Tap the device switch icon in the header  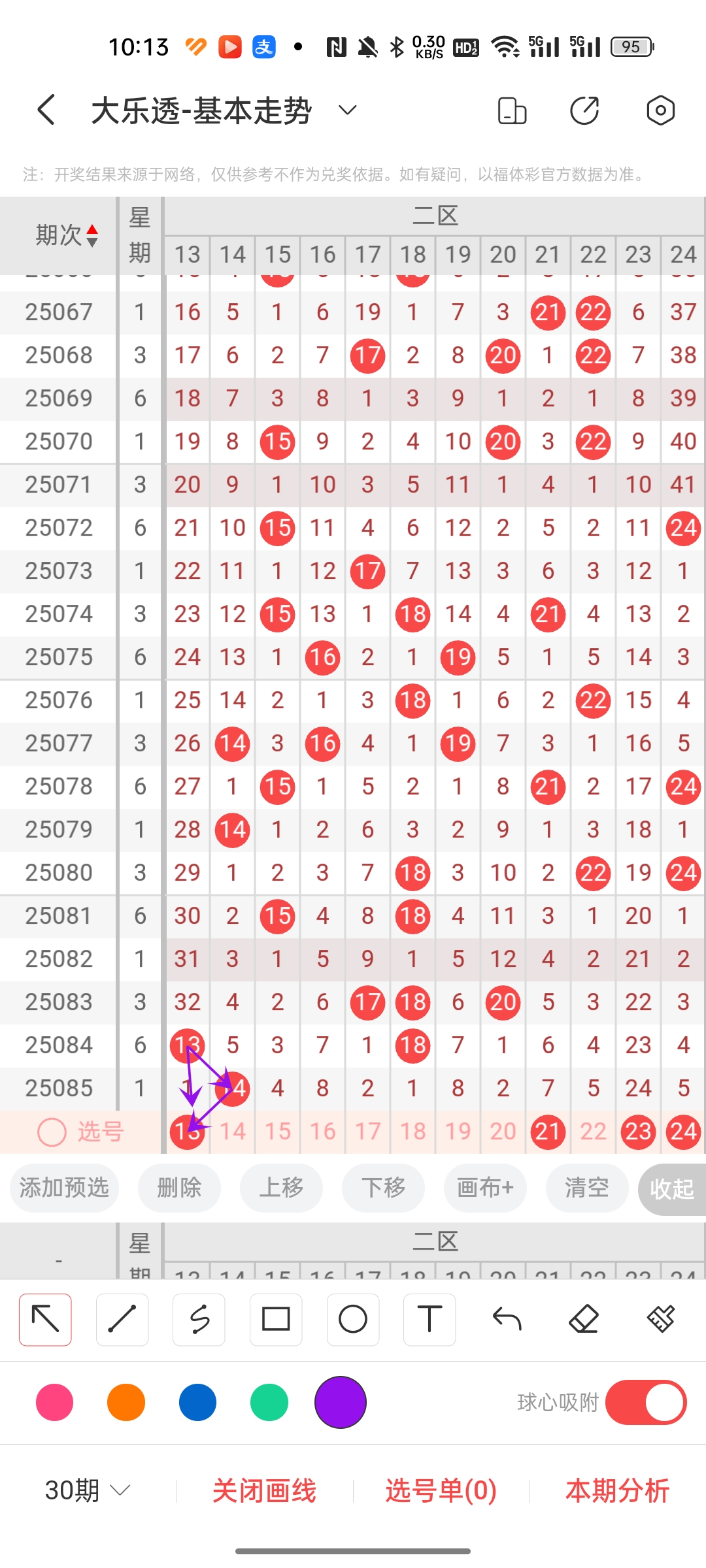[512, 110]
